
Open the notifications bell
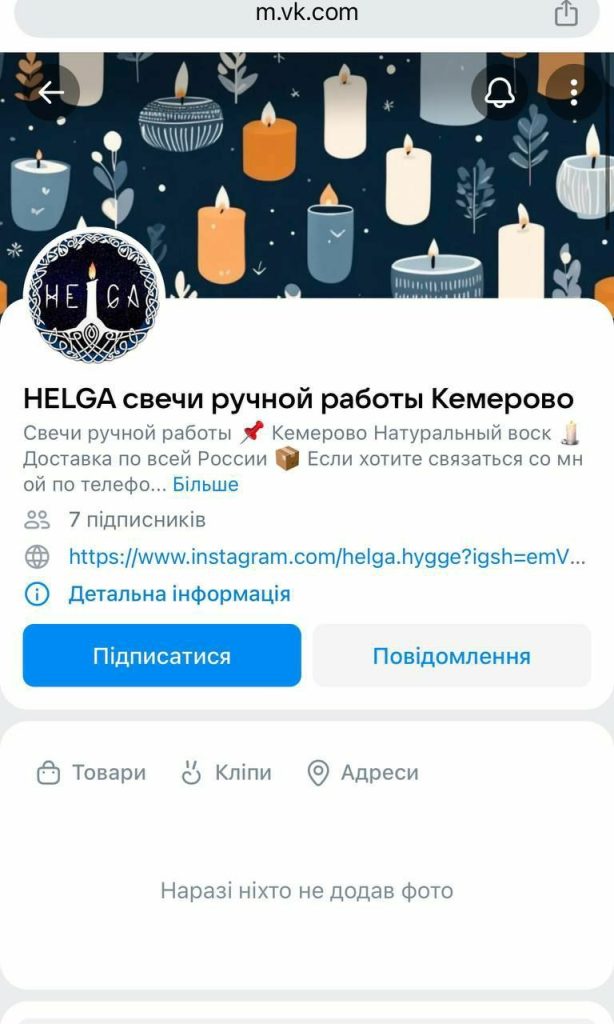pos(499,92)
